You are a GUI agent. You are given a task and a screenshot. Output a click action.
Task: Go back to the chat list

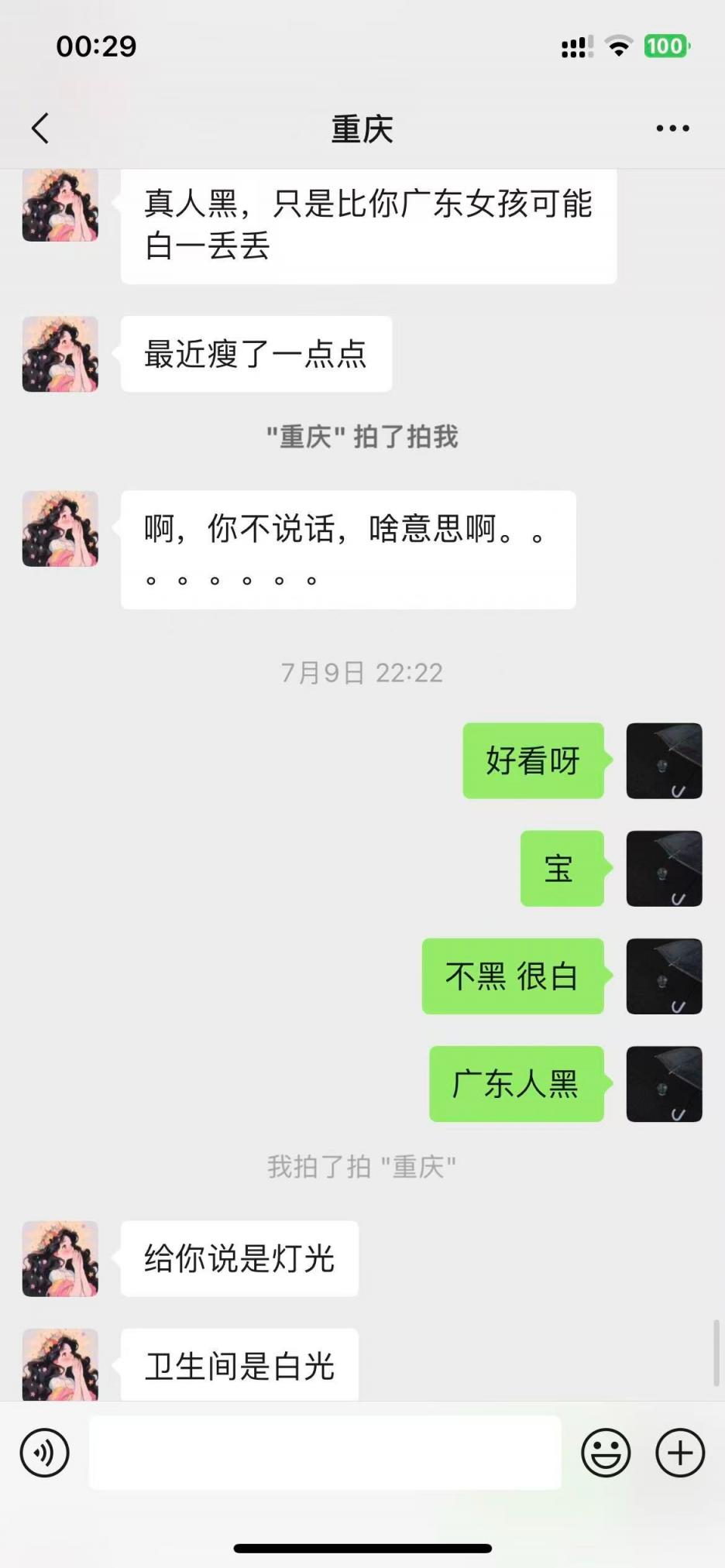(41, 129)
